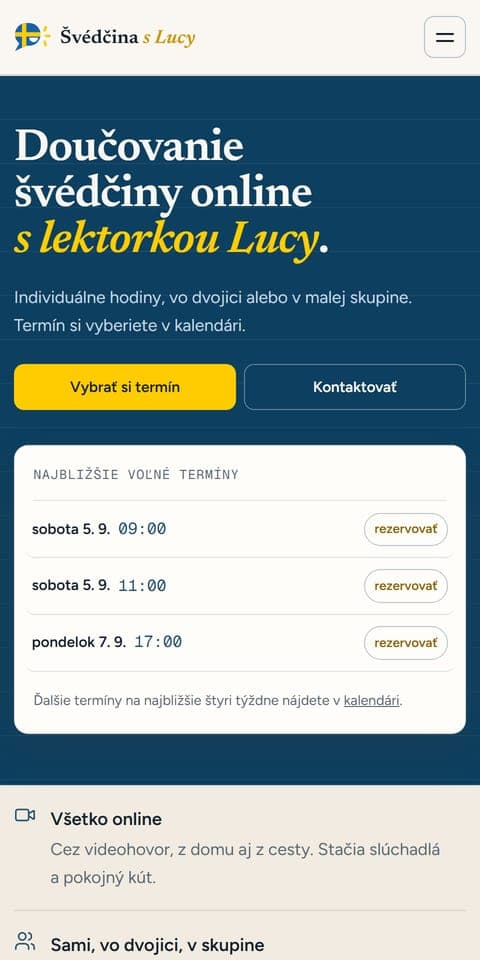Reserve the pondelok 7. 9. 17:00 slot
The height and width of the screenshot is (960, 480).
point(406,643)
